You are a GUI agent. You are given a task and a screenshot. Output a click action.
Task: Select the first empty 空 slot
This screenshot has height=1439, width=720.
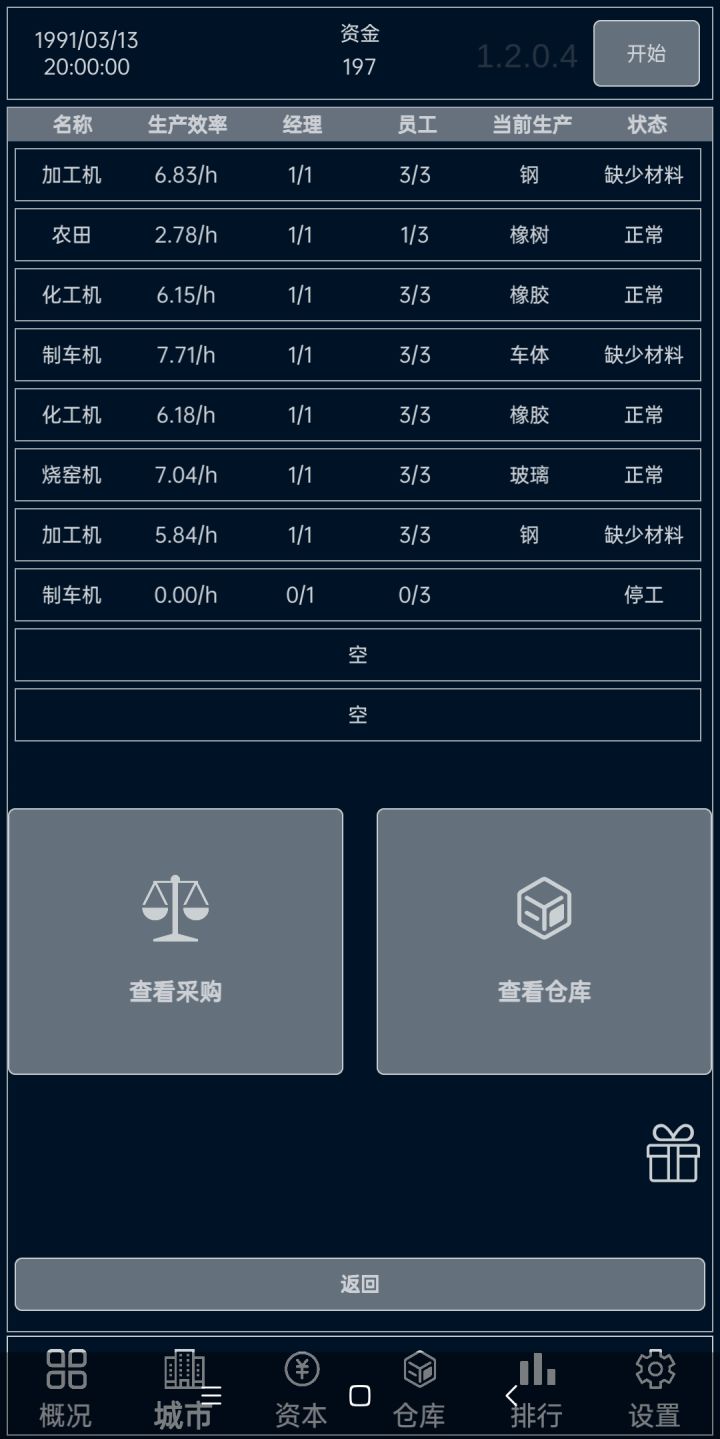[x=358, y=655]
